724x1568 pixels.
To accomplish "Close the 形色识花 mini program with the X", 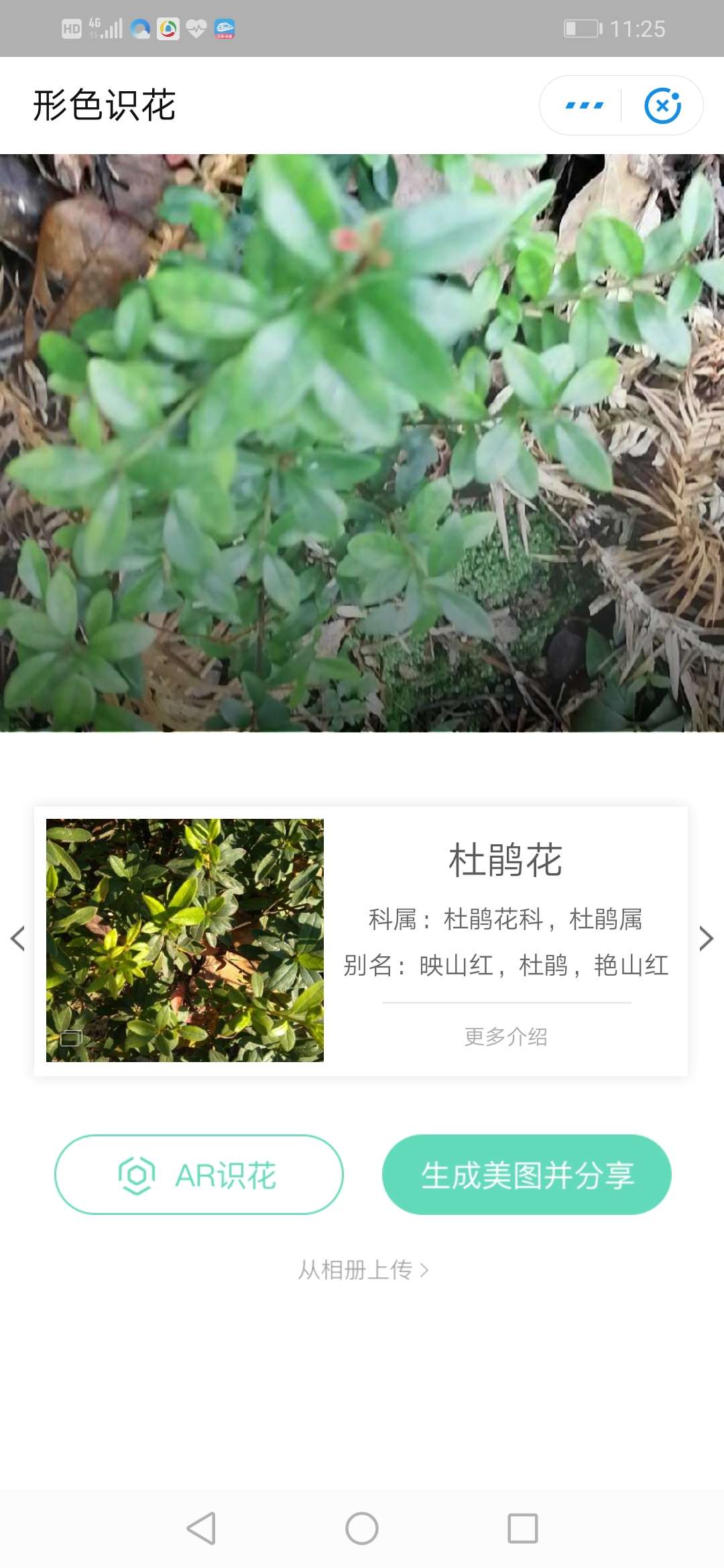I will tap(664, 105).
